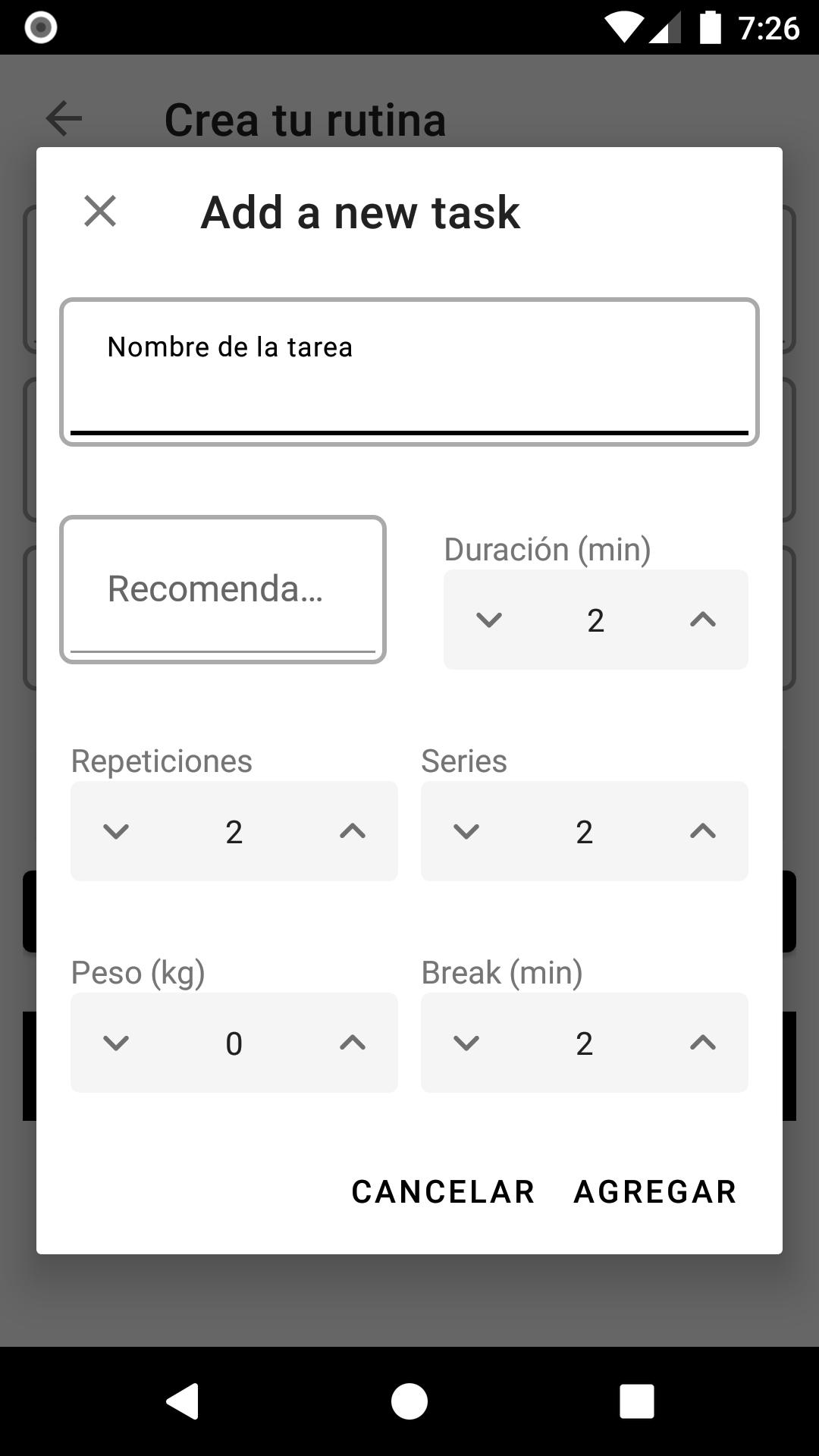Increase Duración (min) value
The image size is (819, 1456).
(x=703, y=620)
